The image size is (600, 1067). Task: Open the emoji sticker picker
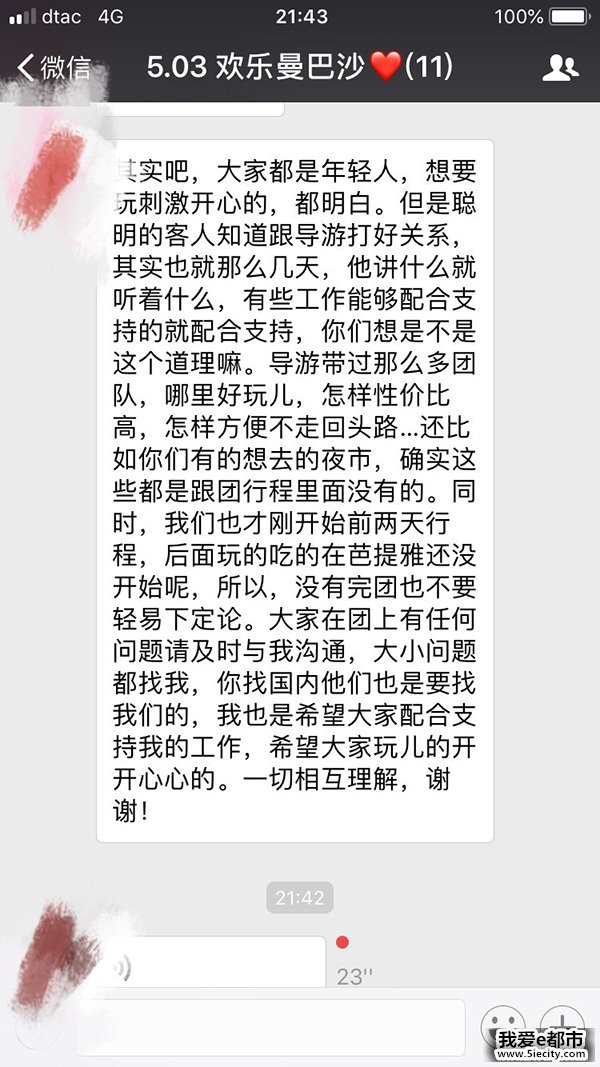click(501, 1022)
